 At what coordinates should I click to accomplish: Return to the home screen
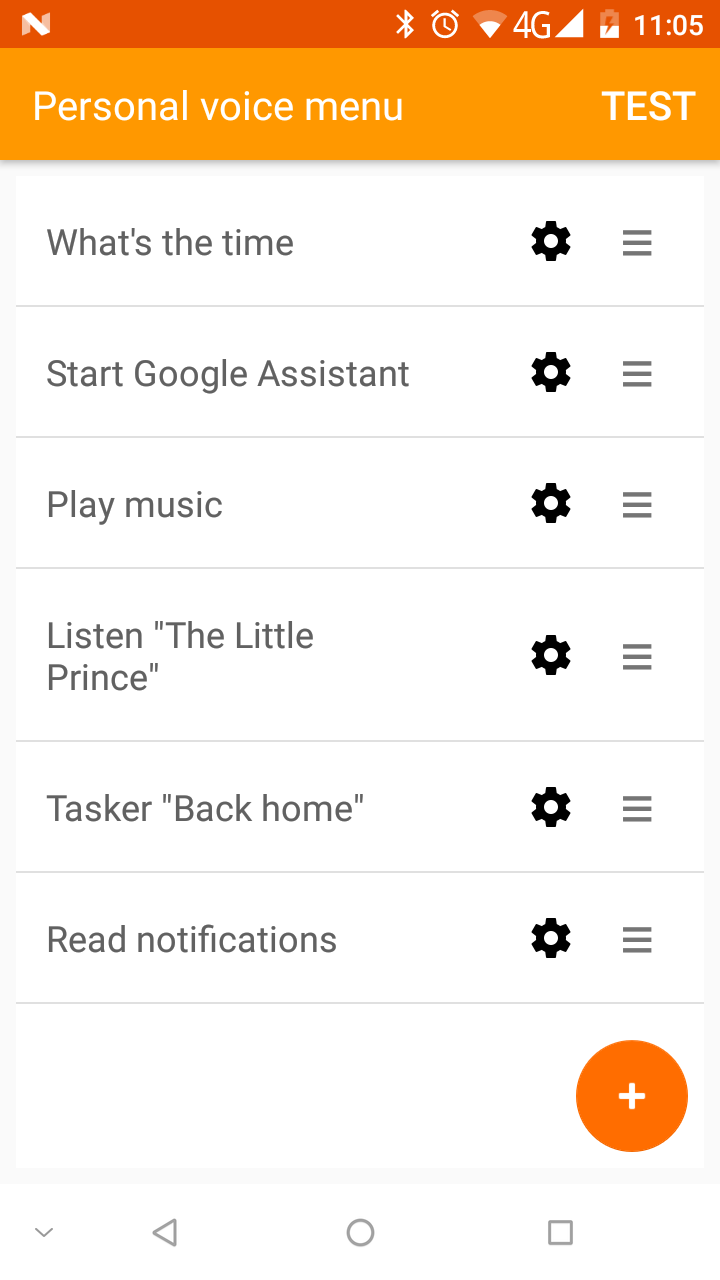click(x=360, y=1232)
